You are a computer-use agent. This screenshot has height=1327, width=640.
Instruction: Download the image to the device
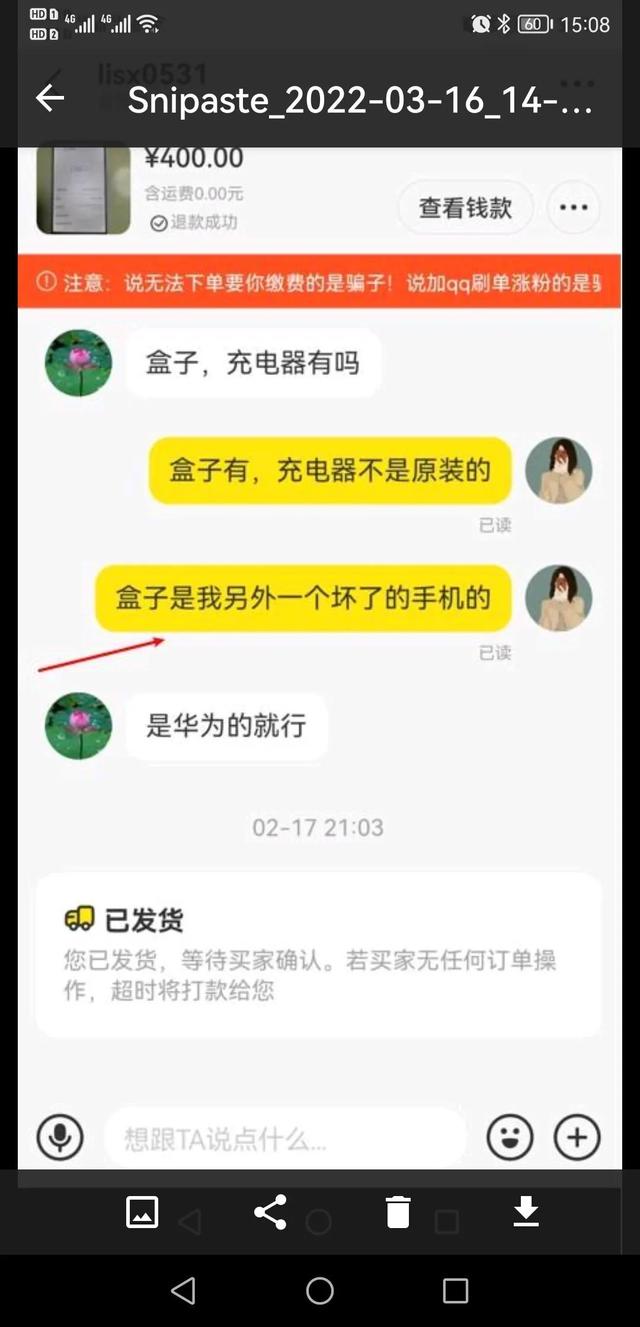pos(526,1212)
